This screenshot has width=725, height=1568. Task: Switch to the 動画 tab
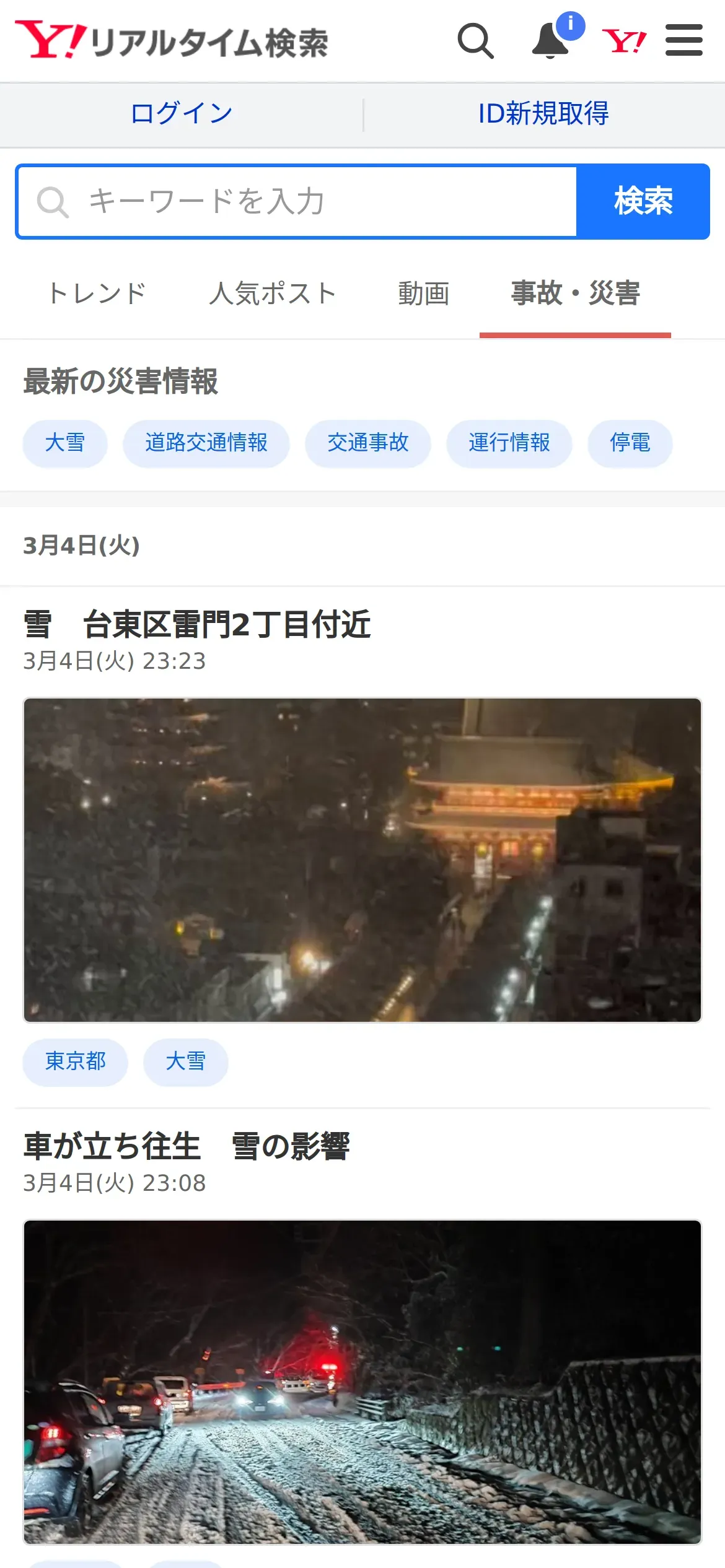424,294
